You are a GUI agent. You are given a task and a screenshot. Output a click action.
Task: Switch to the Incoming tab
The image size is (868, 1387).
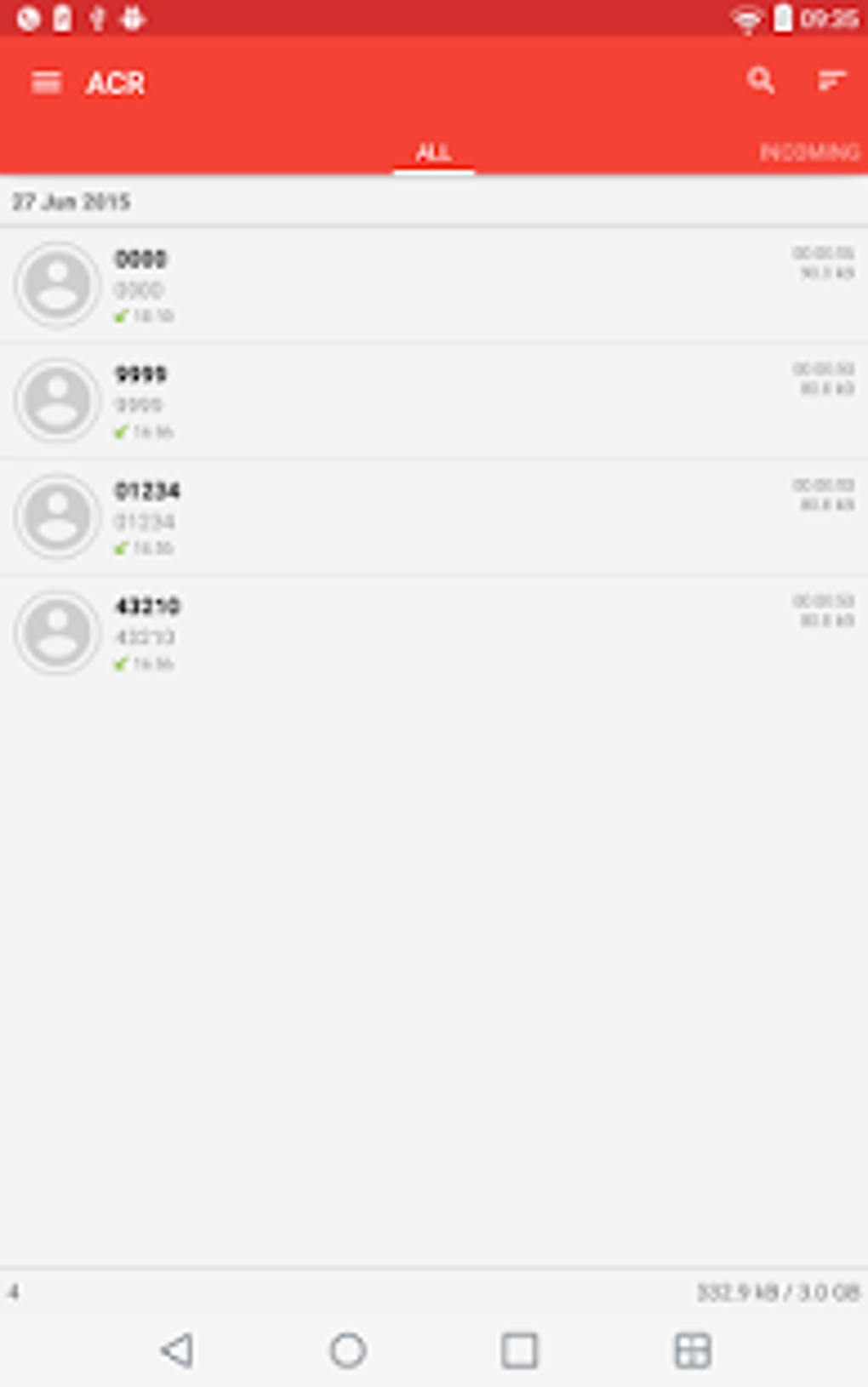808,152
